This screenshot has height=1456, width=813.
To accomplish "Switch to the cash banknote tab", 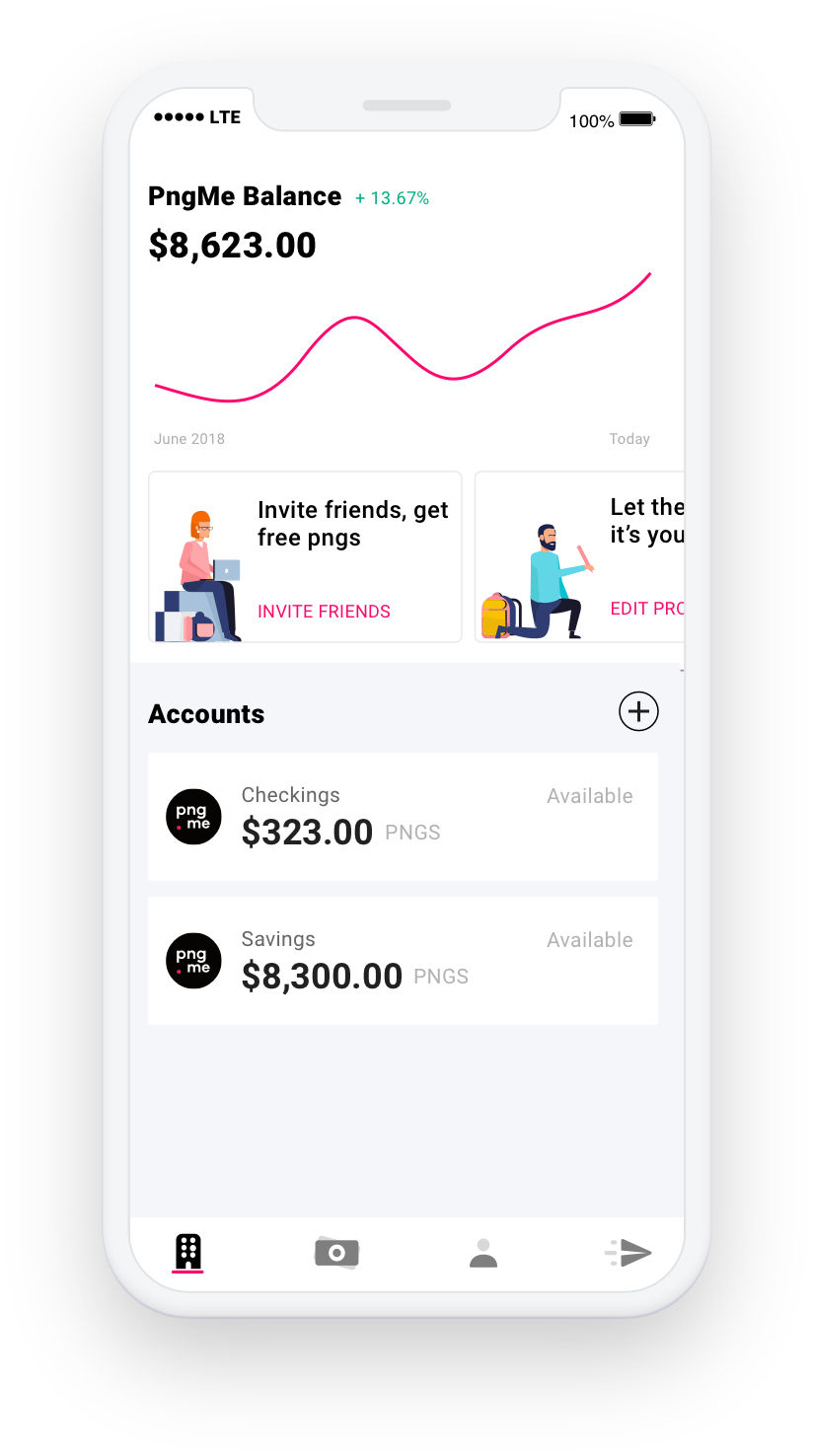I will 336,1253.
